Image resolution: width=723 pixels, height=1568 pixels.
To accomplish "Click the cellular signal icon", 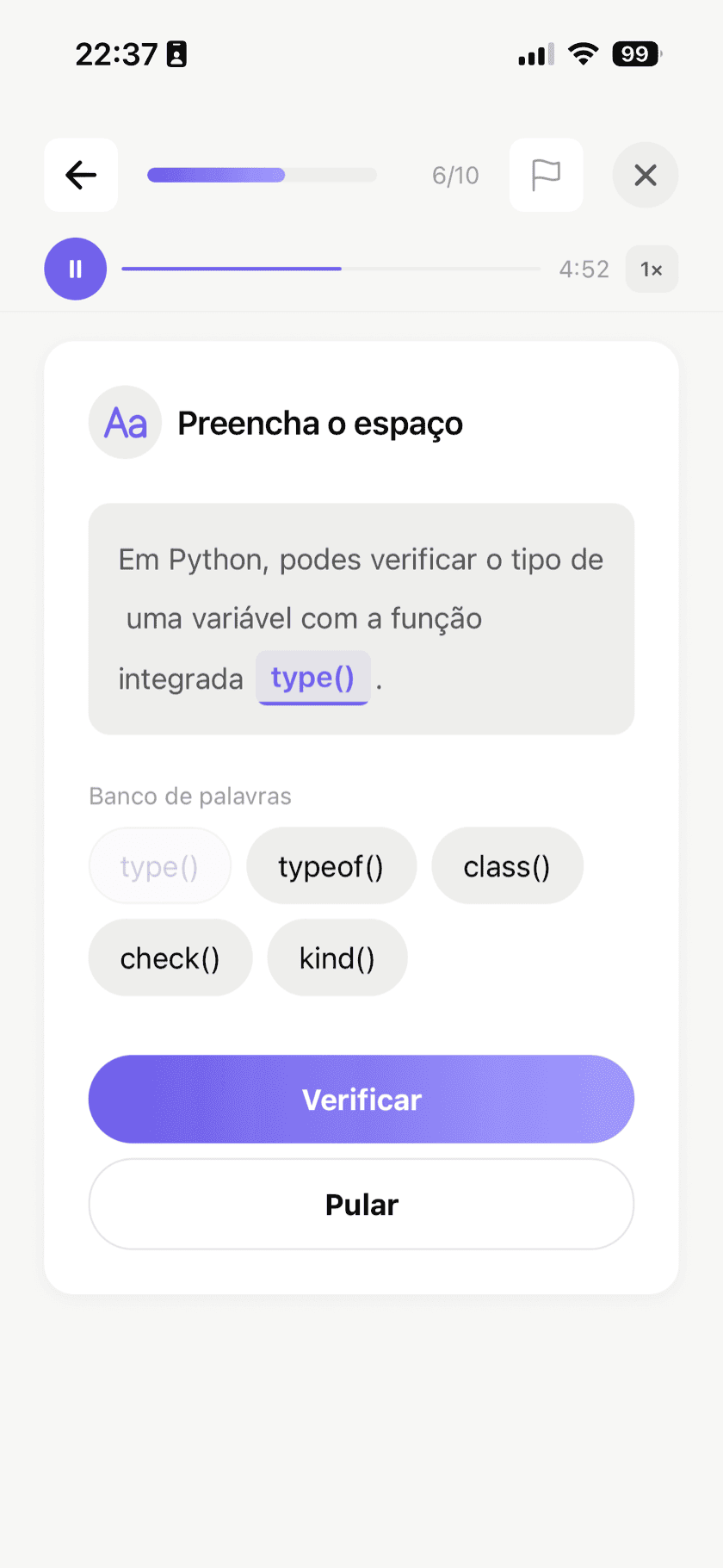I will [x=532, y=53].
